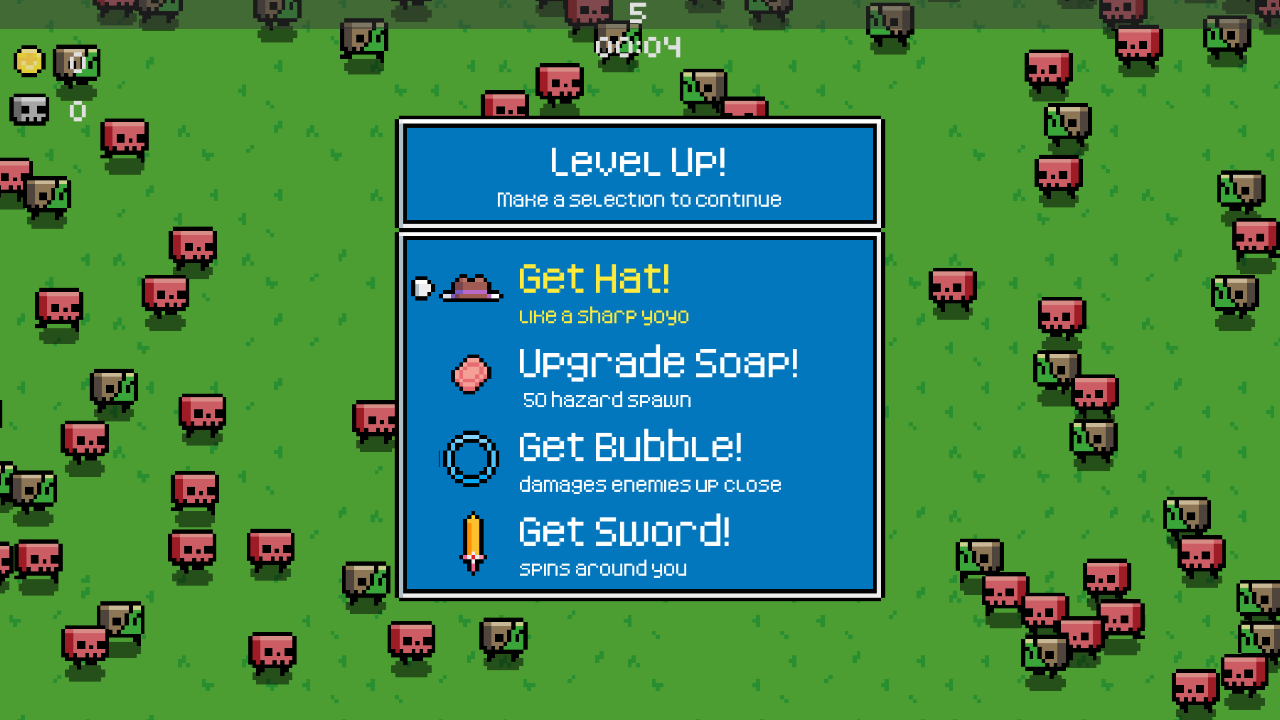
Task: Select the Get Hat upgrade
Action: (x=594, y=279)
